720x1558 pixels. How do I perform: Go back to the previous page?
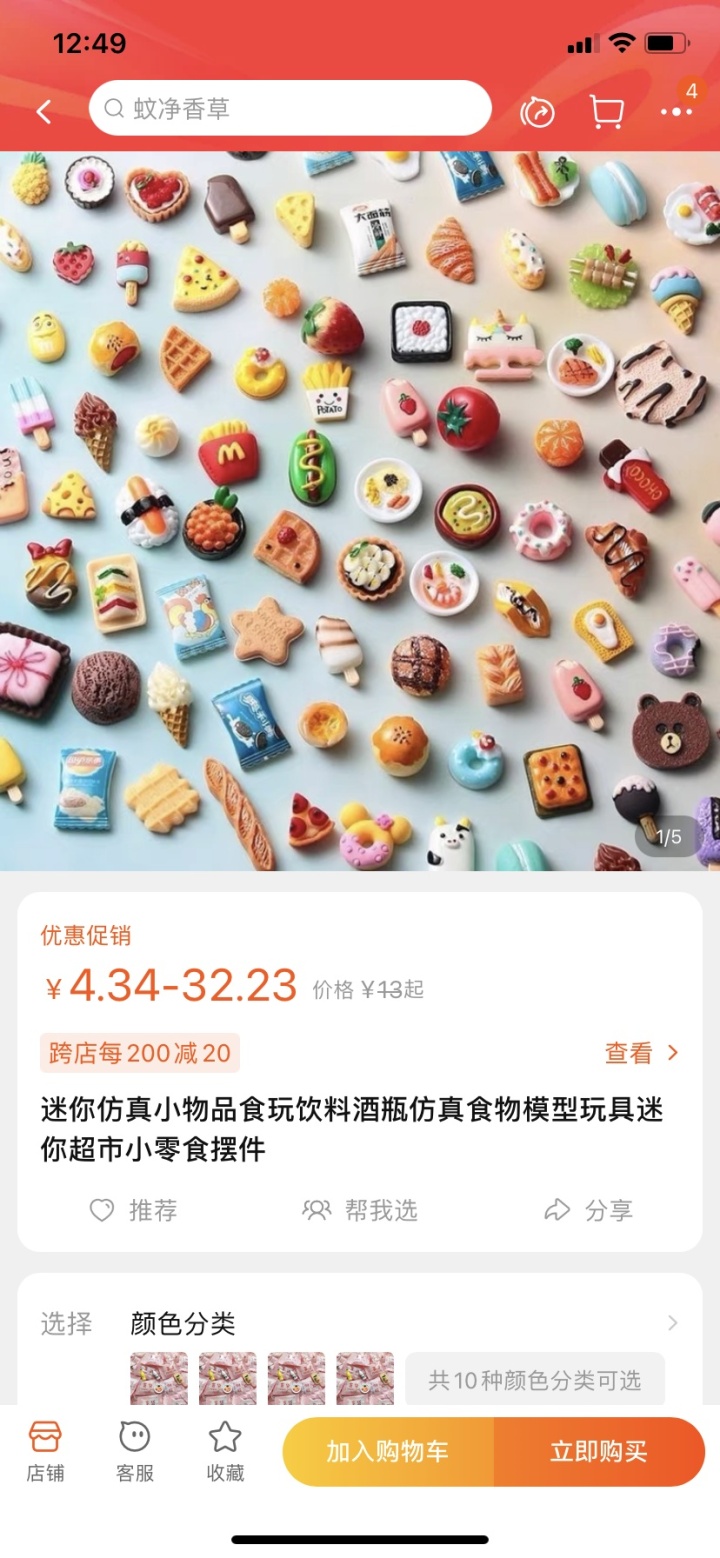coord(44,111)
